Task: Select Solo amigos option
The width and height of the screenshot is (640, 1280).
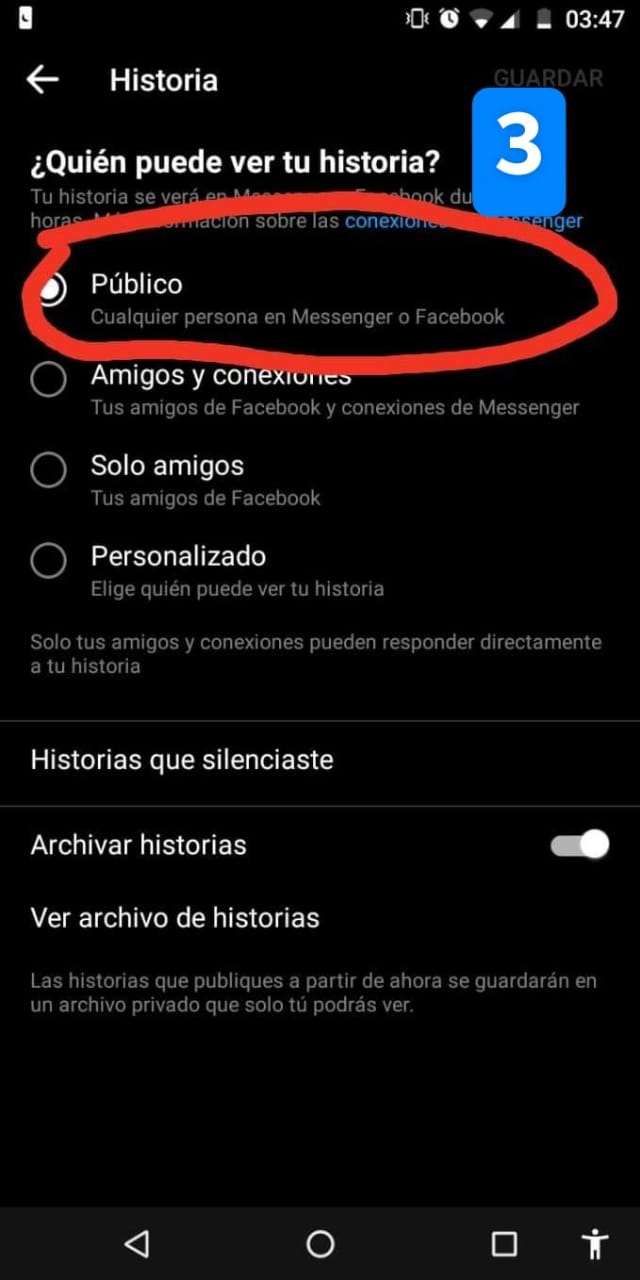Action: tap(49, 470)
